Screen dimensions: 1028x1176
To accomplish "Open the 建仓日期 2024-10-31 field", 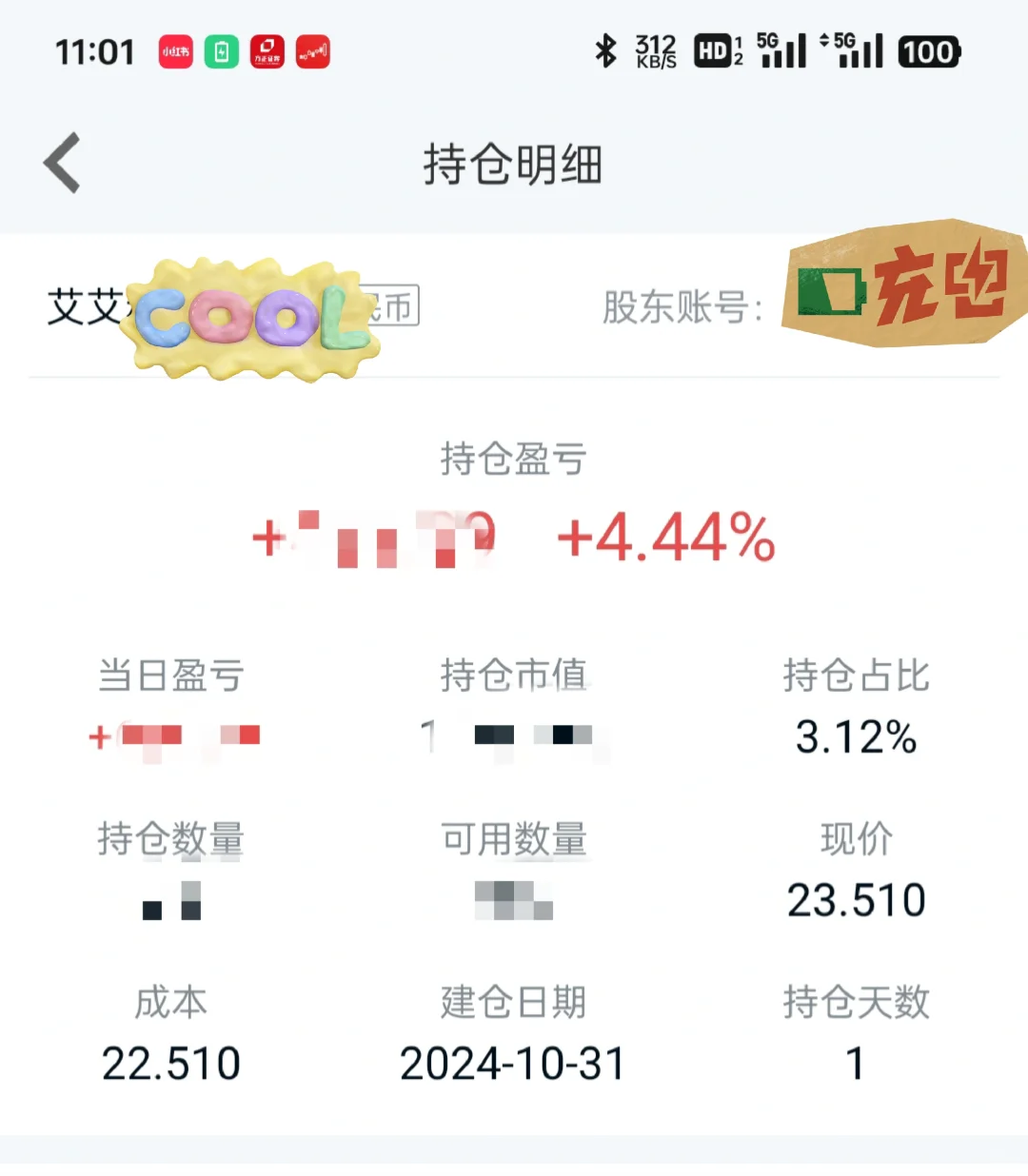I will tap(515, 1062).
